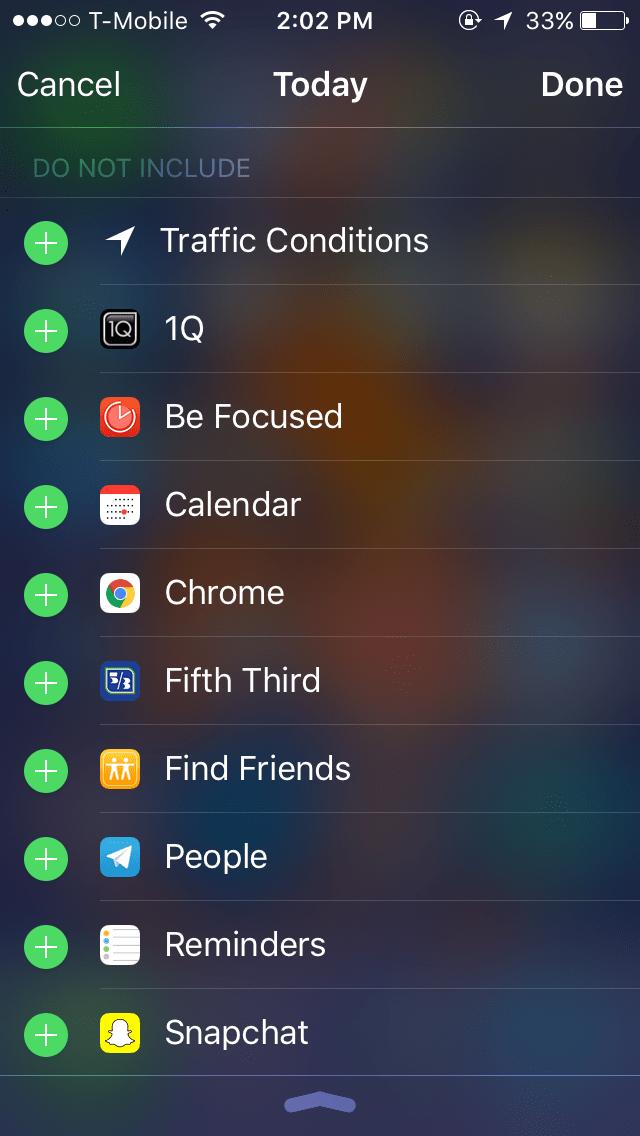The width and height of the screenshot is (640, 1136).
Task: Cancel editing the Today widgets
Action: 69,85
